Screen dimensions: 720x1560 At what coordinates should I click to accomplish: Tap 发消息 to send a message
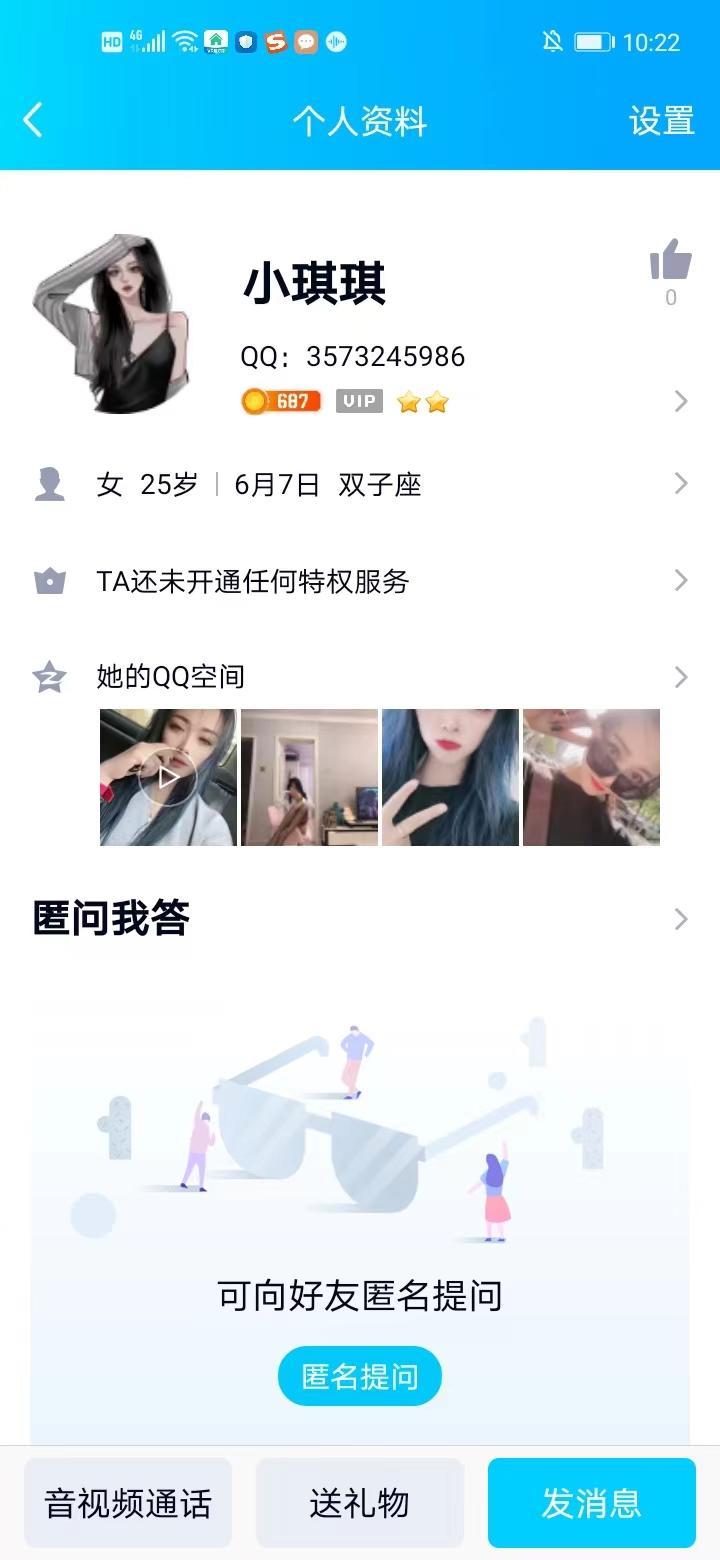pos(591,1503)
